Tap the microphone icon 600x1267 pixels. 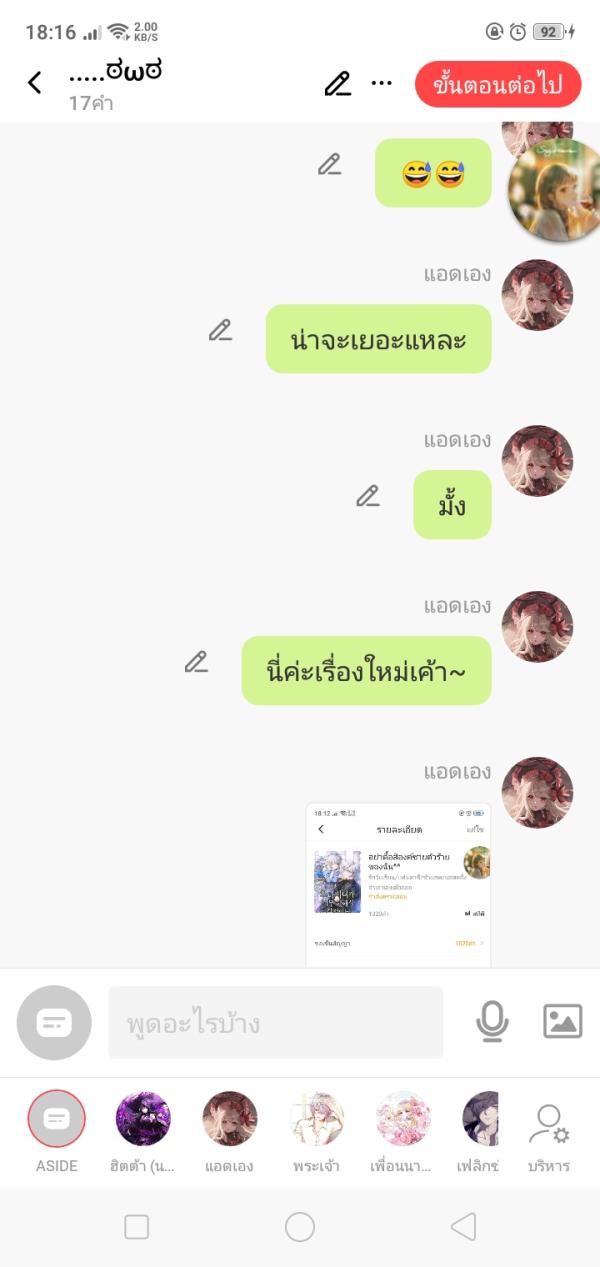pos(491,1021)
